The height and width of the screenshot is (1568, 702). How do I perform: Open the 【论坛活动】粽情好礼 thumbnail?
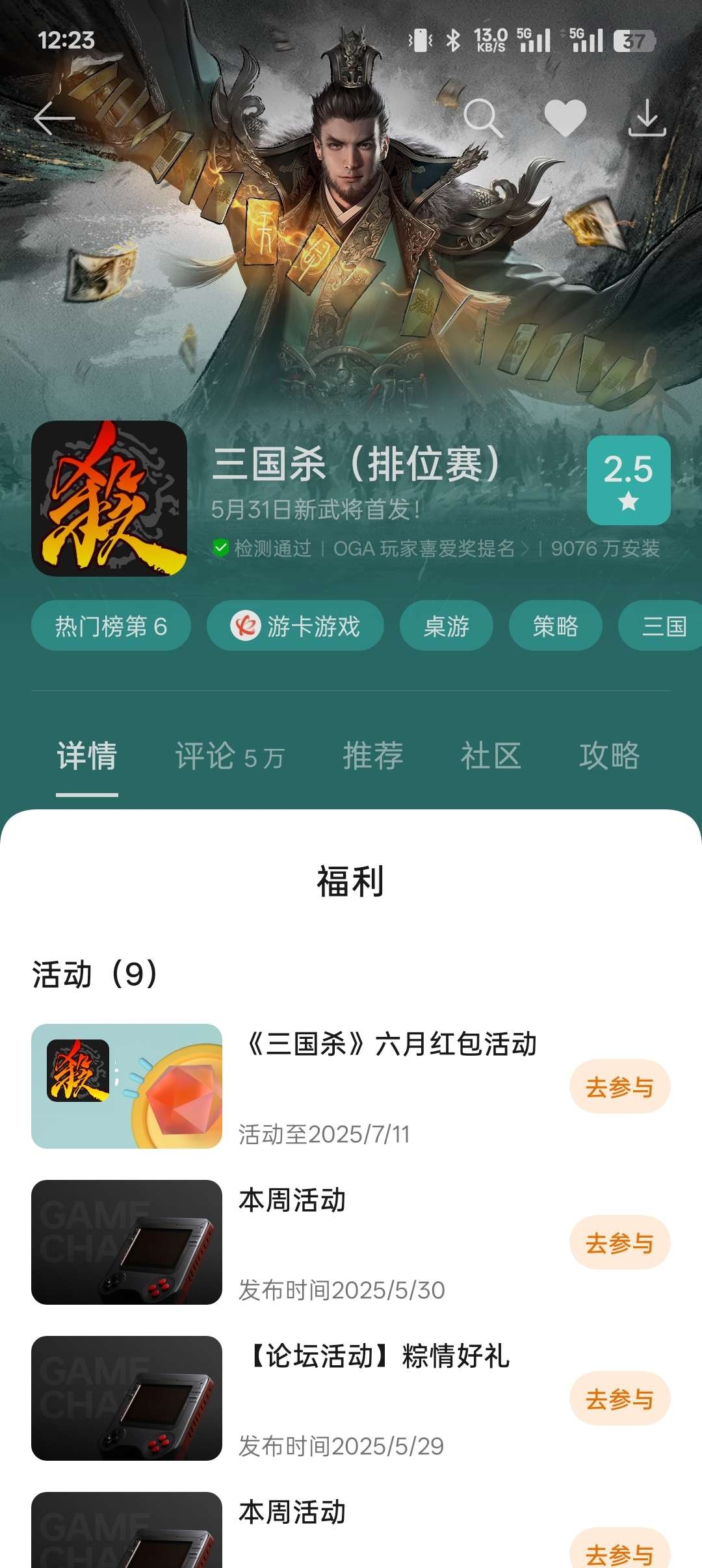[x=127, y=1398]
